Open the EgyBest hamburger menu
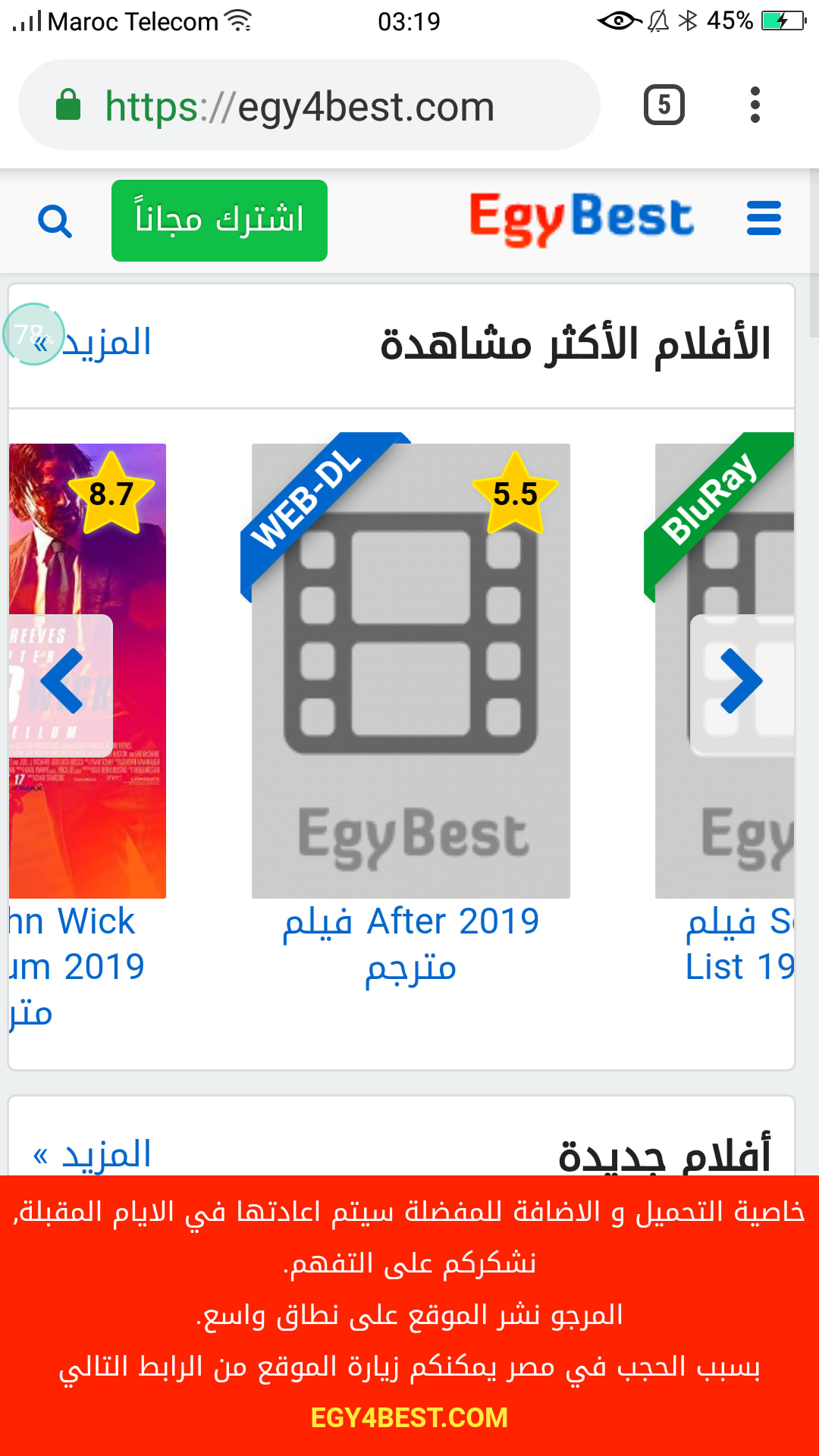This screenshot has height=1456, width=819. coord(764,218)
